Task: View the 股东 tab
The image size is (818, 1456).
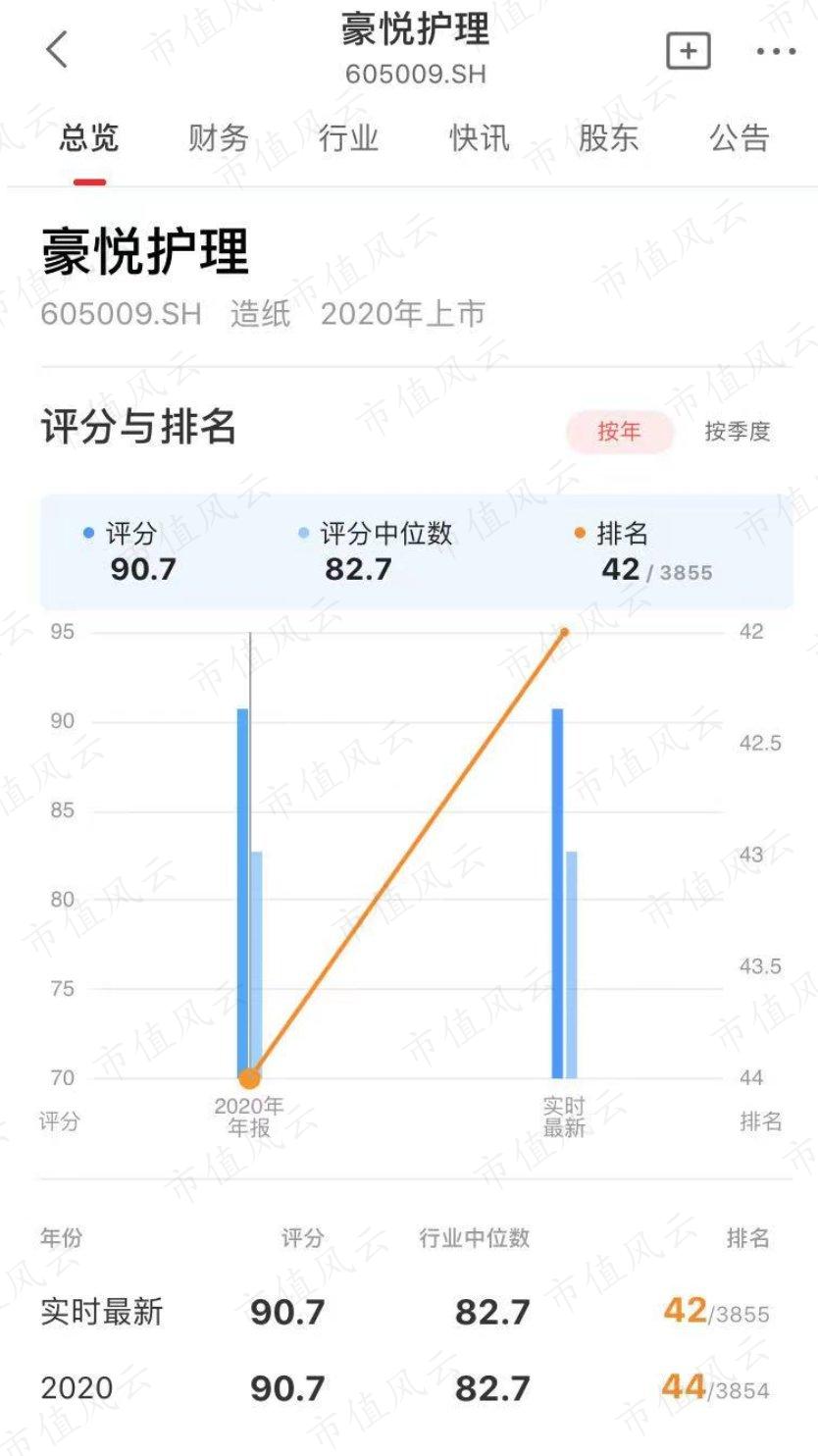Action: tap(609, 137)
